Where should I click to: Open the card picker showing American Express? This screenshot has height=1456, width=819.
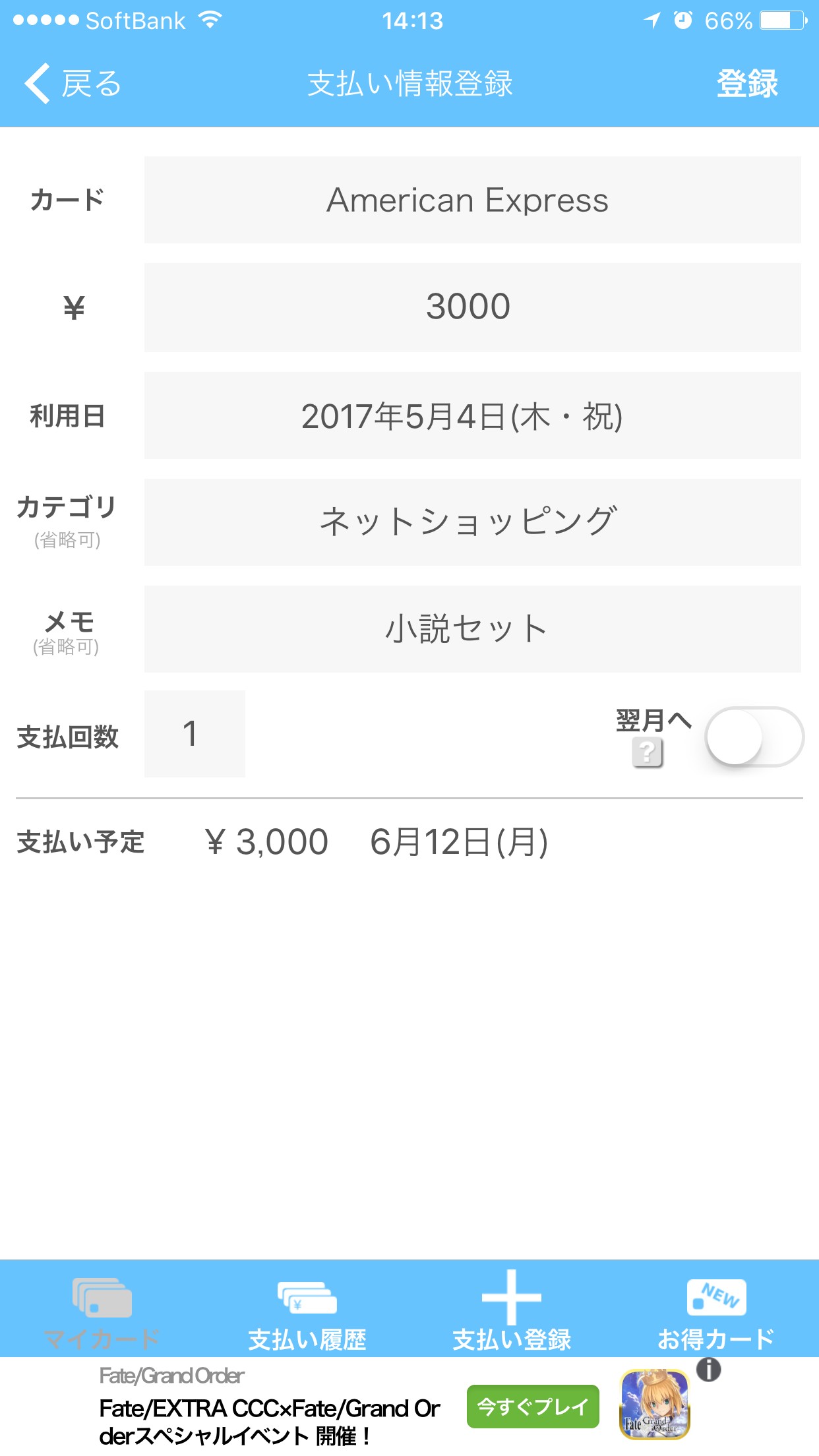pos(472,200)
